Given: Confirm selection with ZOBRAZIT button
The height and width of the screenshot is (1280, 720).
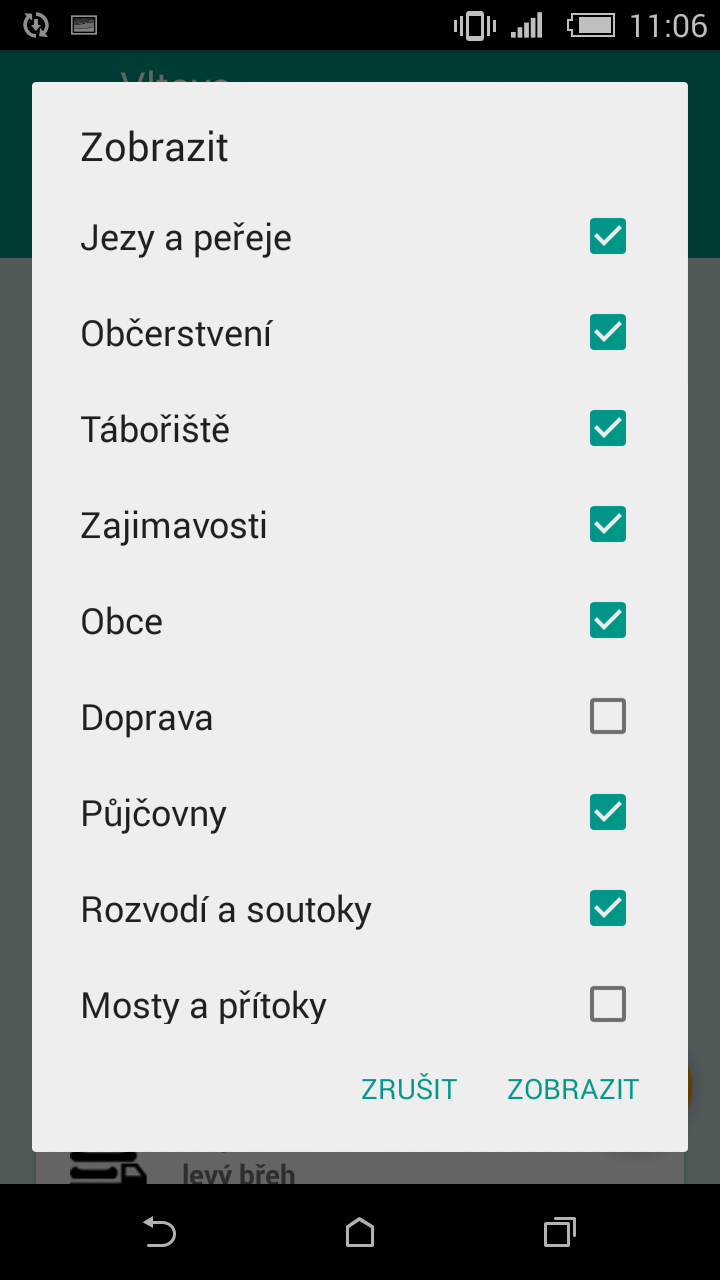Looking at the screenshot, I should [573, 1089].
